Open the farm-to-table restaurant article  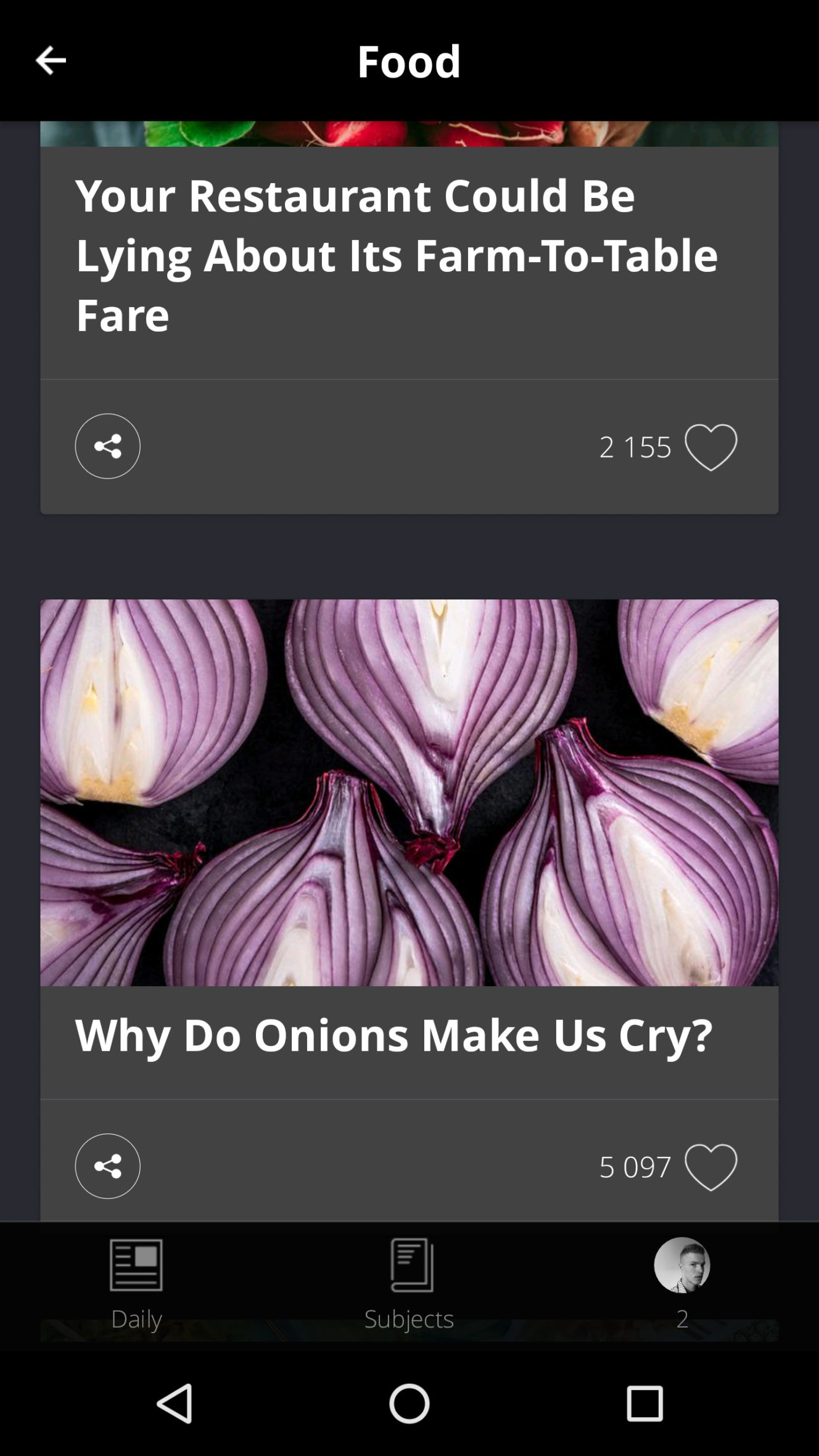397,255
